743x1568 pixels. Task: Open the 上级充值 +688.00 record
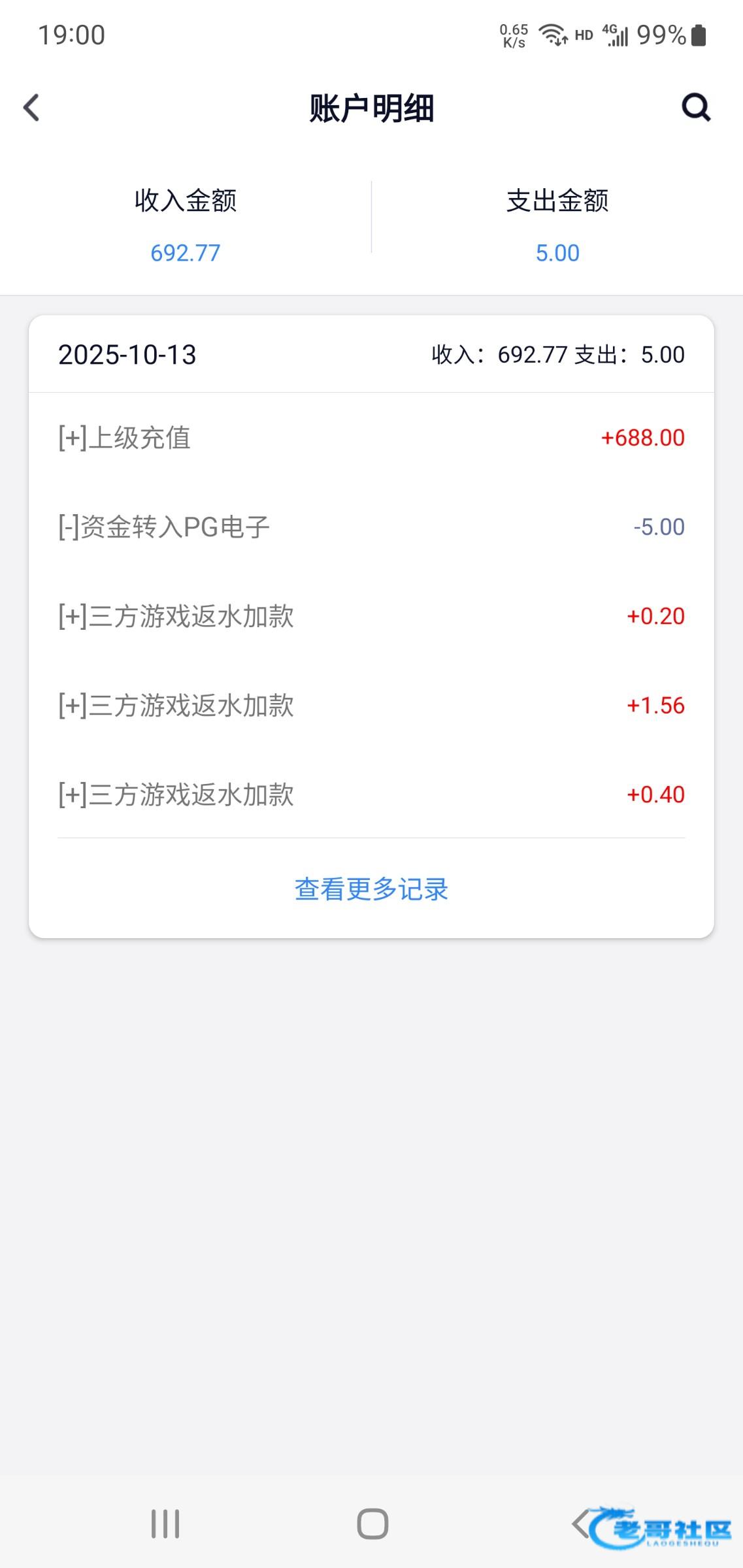coord(371,438)
